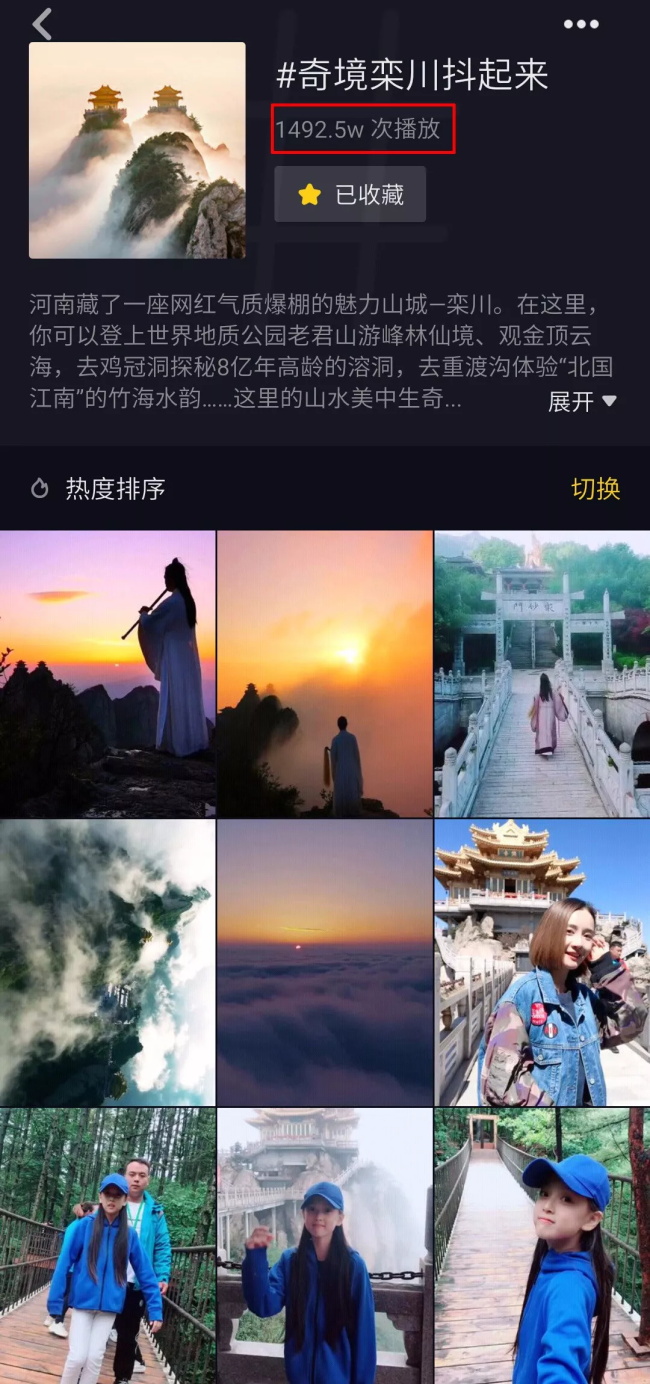Open video of girl walking on stone bridge
Screen dimensions: 650x1384
click(541, 673)
